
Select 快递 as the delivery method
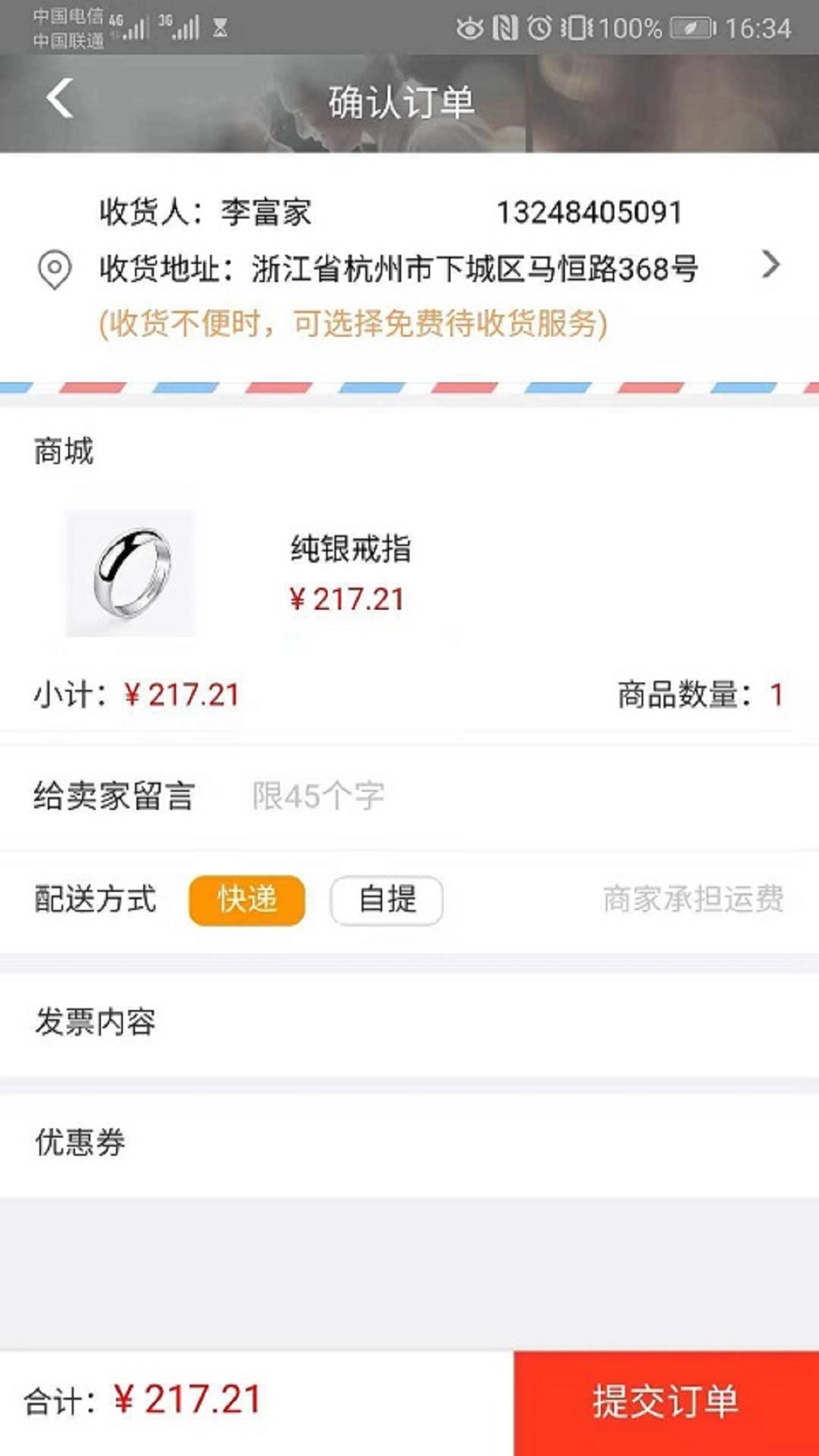pyautogui.click(x=246, y=900)
